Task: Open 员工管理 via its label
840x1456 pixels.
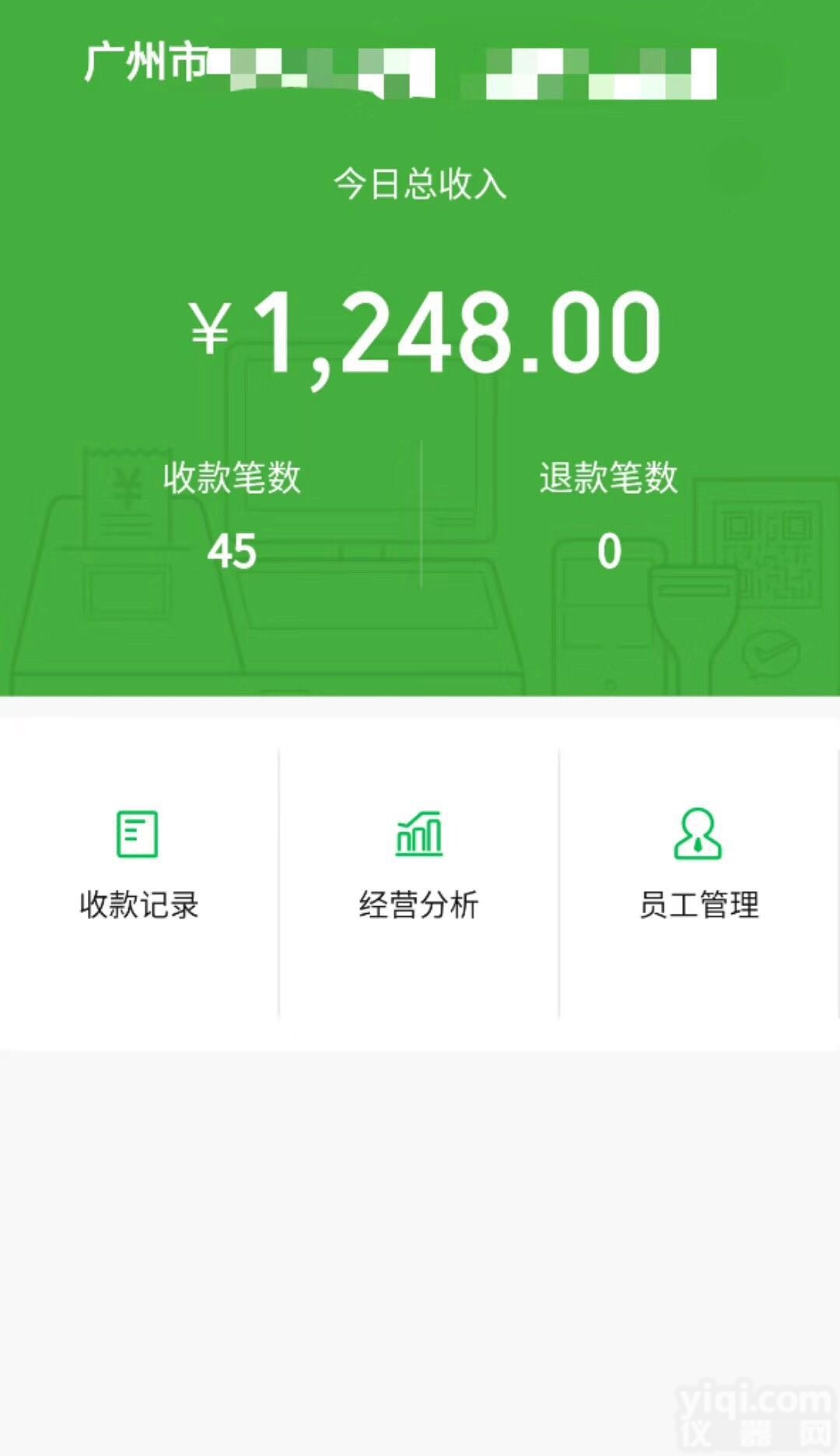Action: coord(698,905)
